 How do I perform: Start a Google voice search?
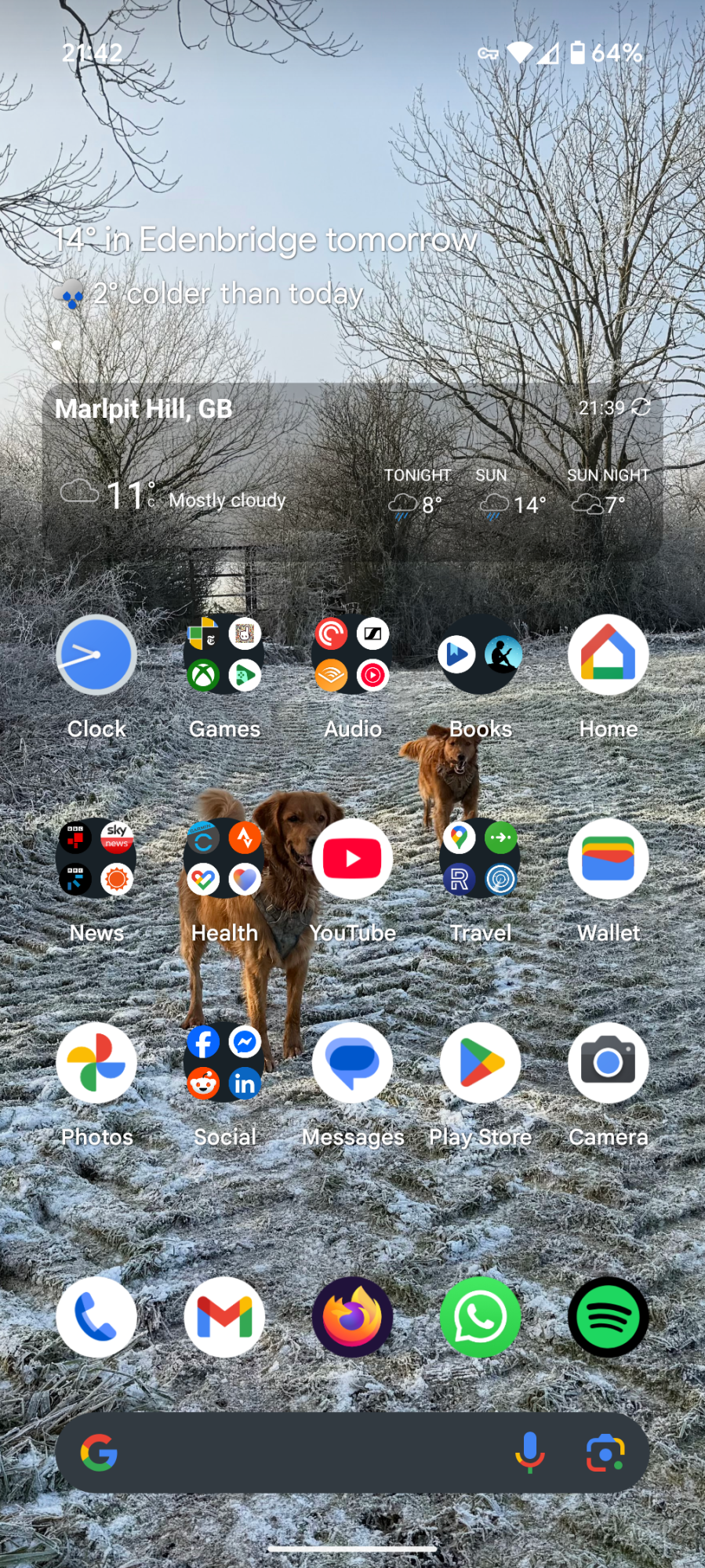(x=529, y=1453)
